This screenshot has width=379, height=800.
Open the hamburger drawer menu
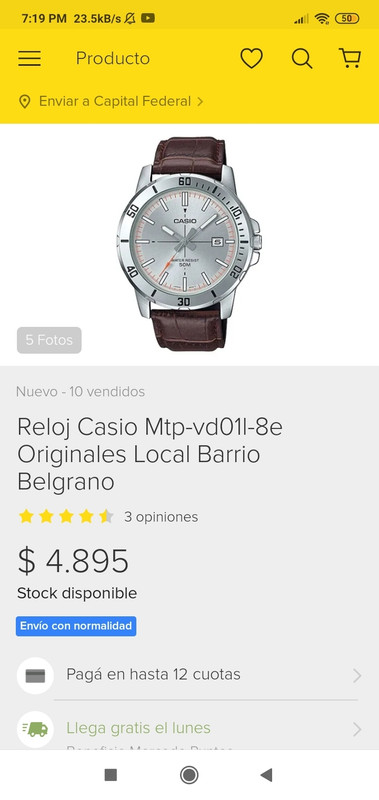pos(30,59)
